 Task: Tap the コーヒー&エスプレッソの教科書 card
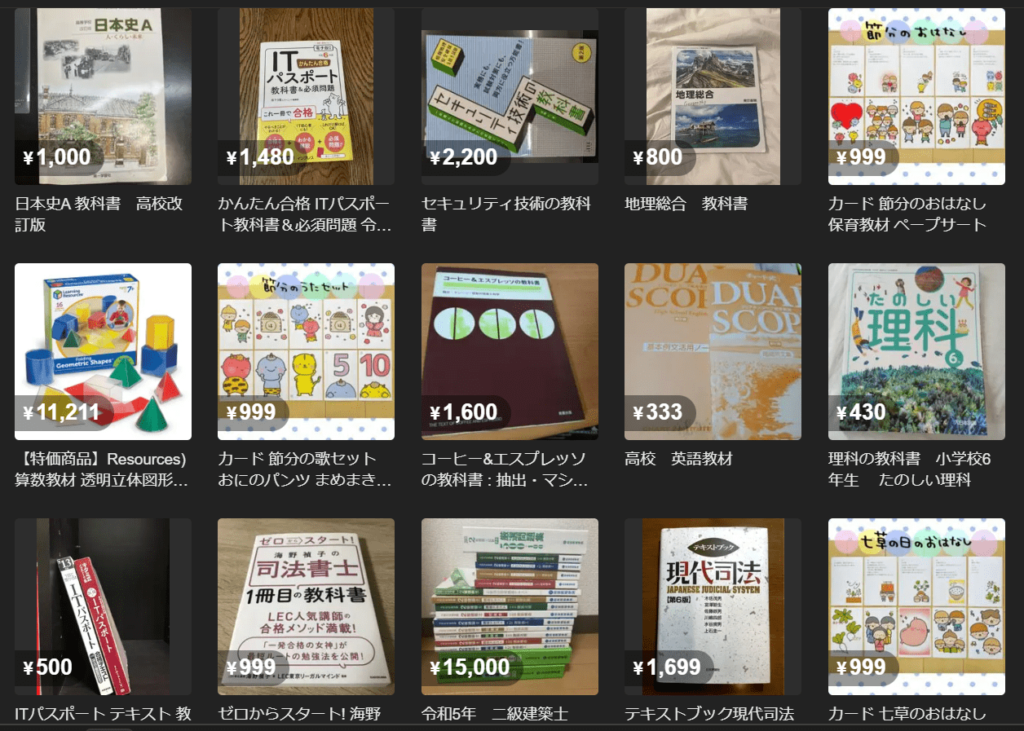point(509,351)
